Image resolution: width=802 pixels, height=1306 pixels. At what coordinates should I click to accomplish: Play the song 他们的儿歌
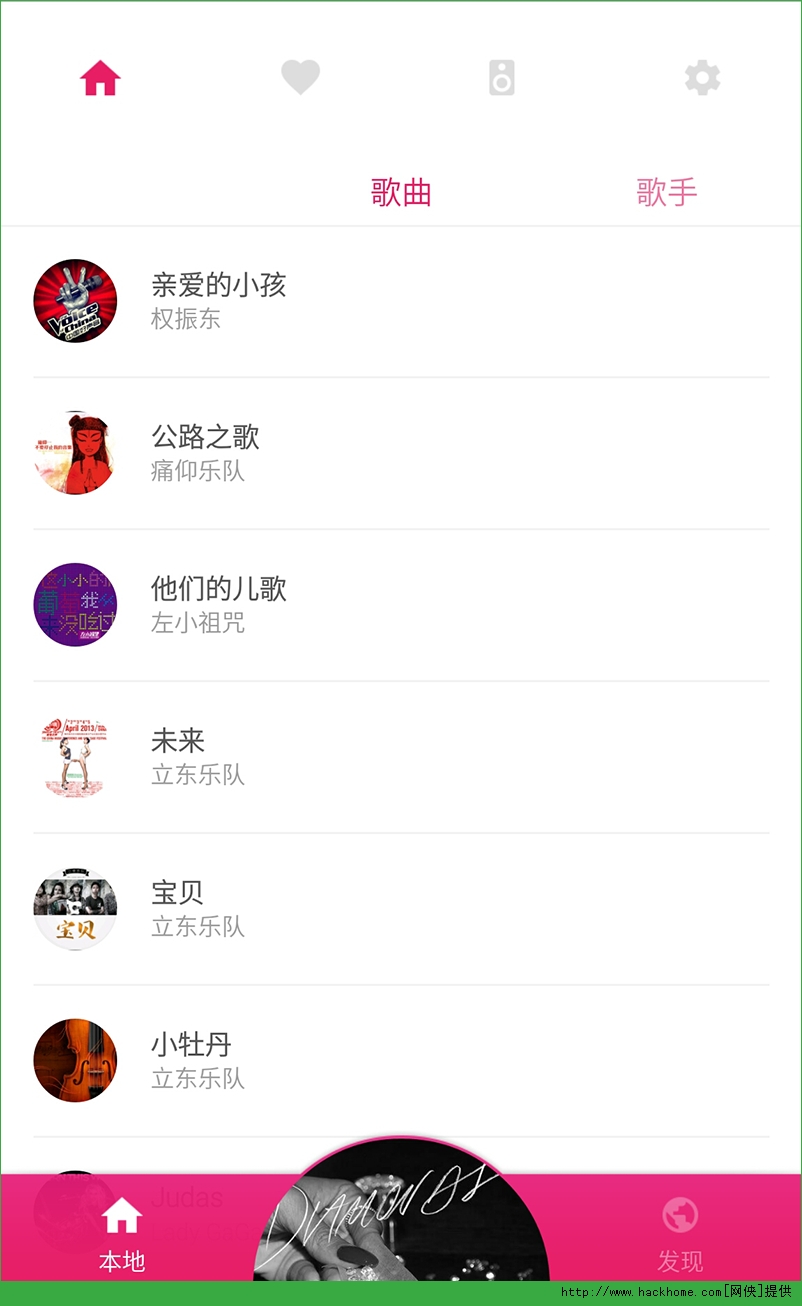pyautogui.click(x=400, y=605)
